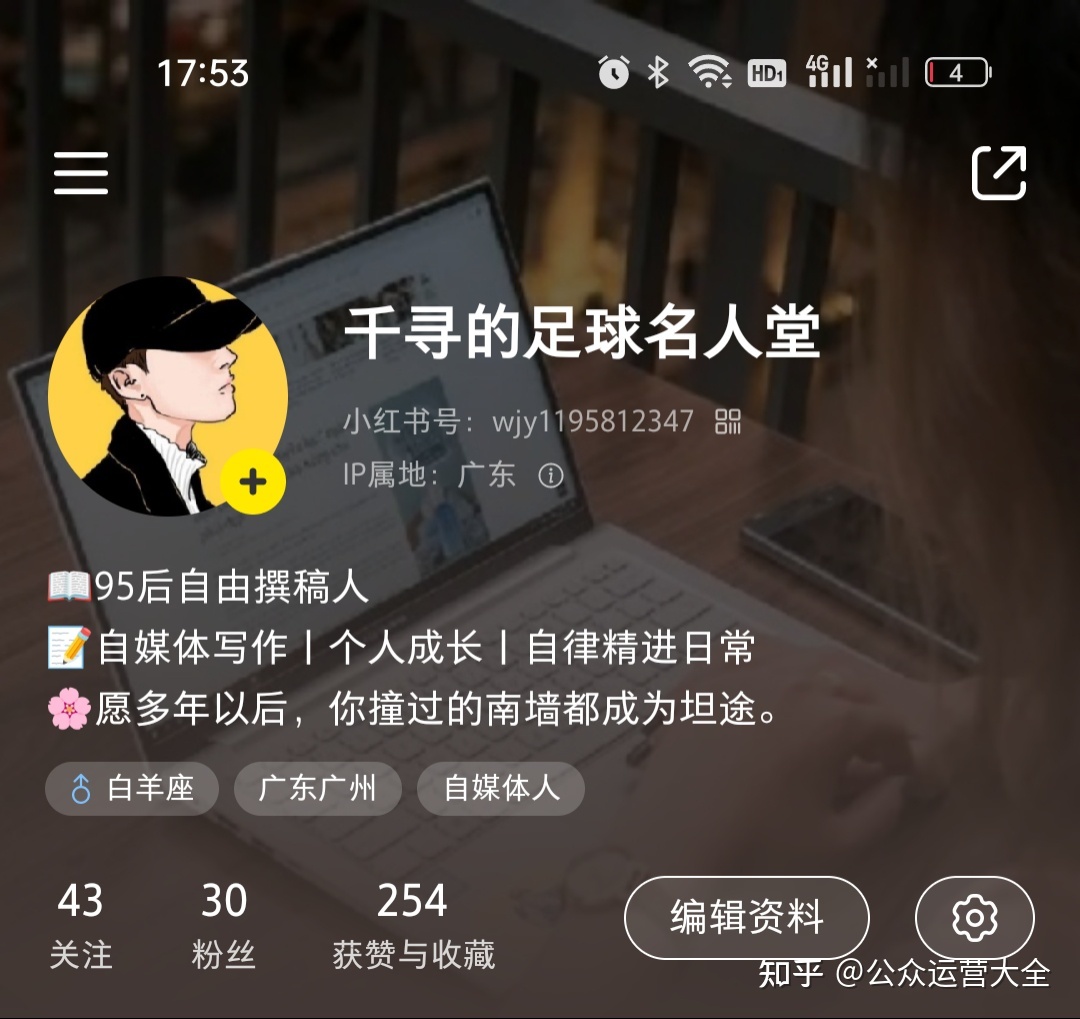The image size is (1080, 1019).
Task: Tap the IP属地 info icon
Action: (x=551, y=475)
